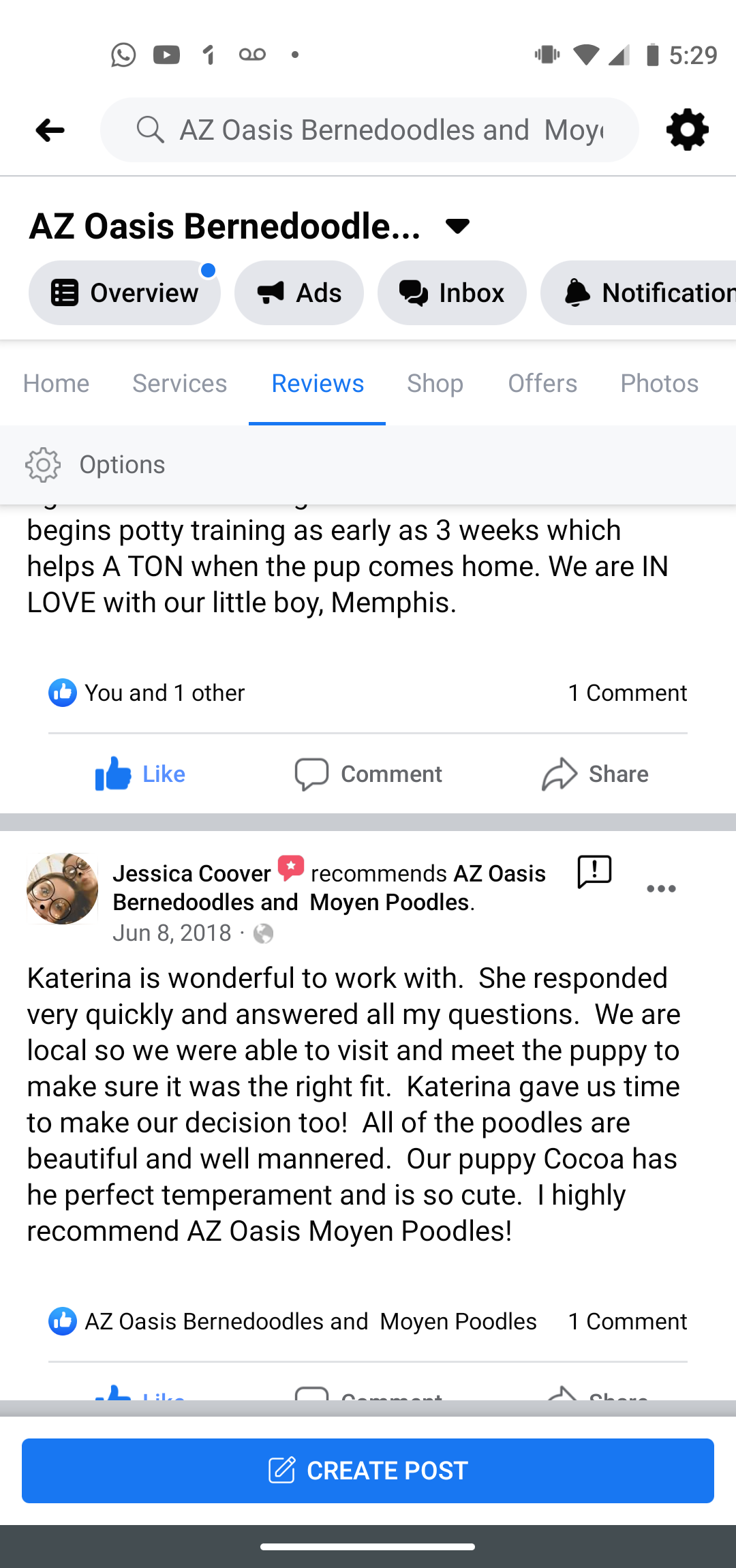Expand the AZ Oasis Bernedoodle page dropdown
This screenshot has height=1568, width=736.
pyautogui.click(x=457, y=226)
